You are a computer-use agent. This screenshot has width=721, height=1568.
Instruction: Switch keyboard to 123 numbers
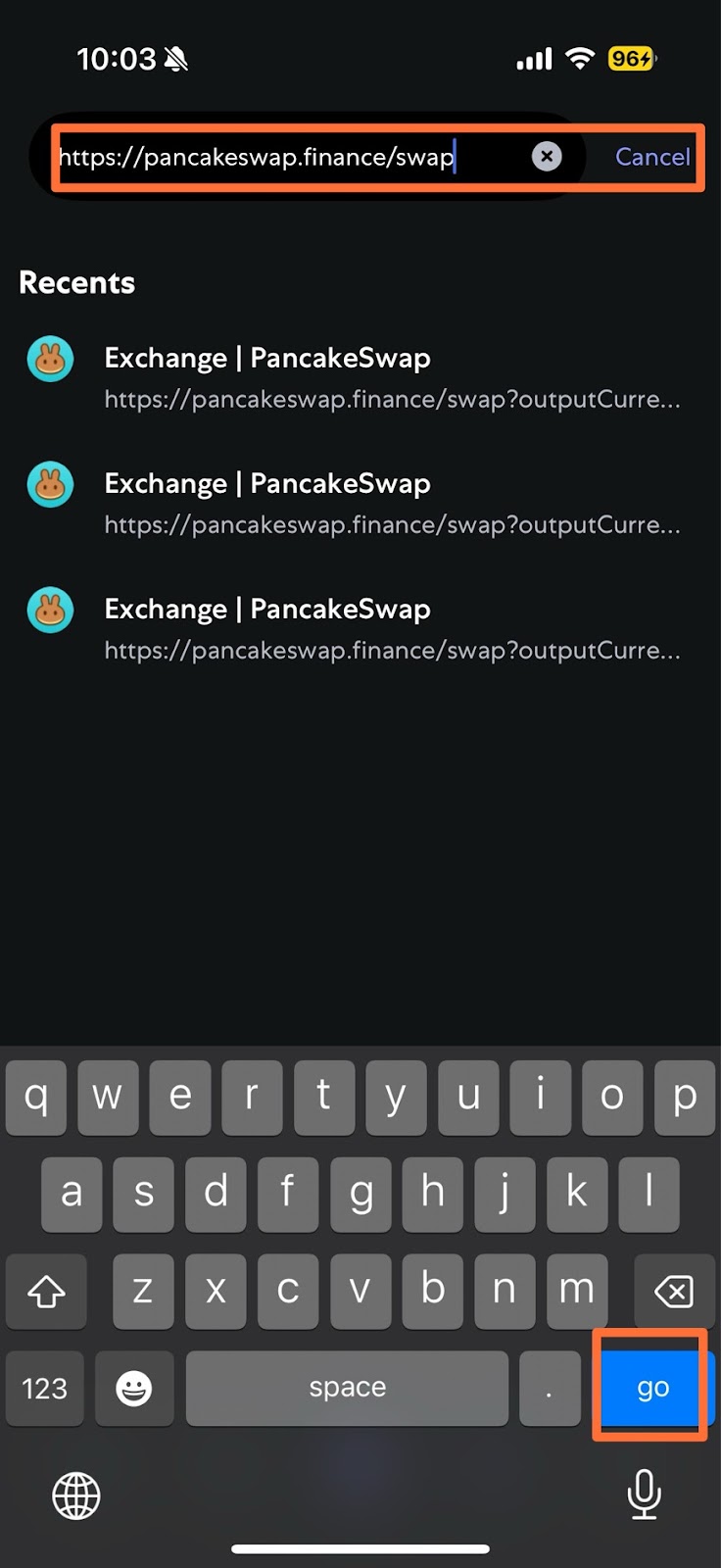click(45, 1389)
